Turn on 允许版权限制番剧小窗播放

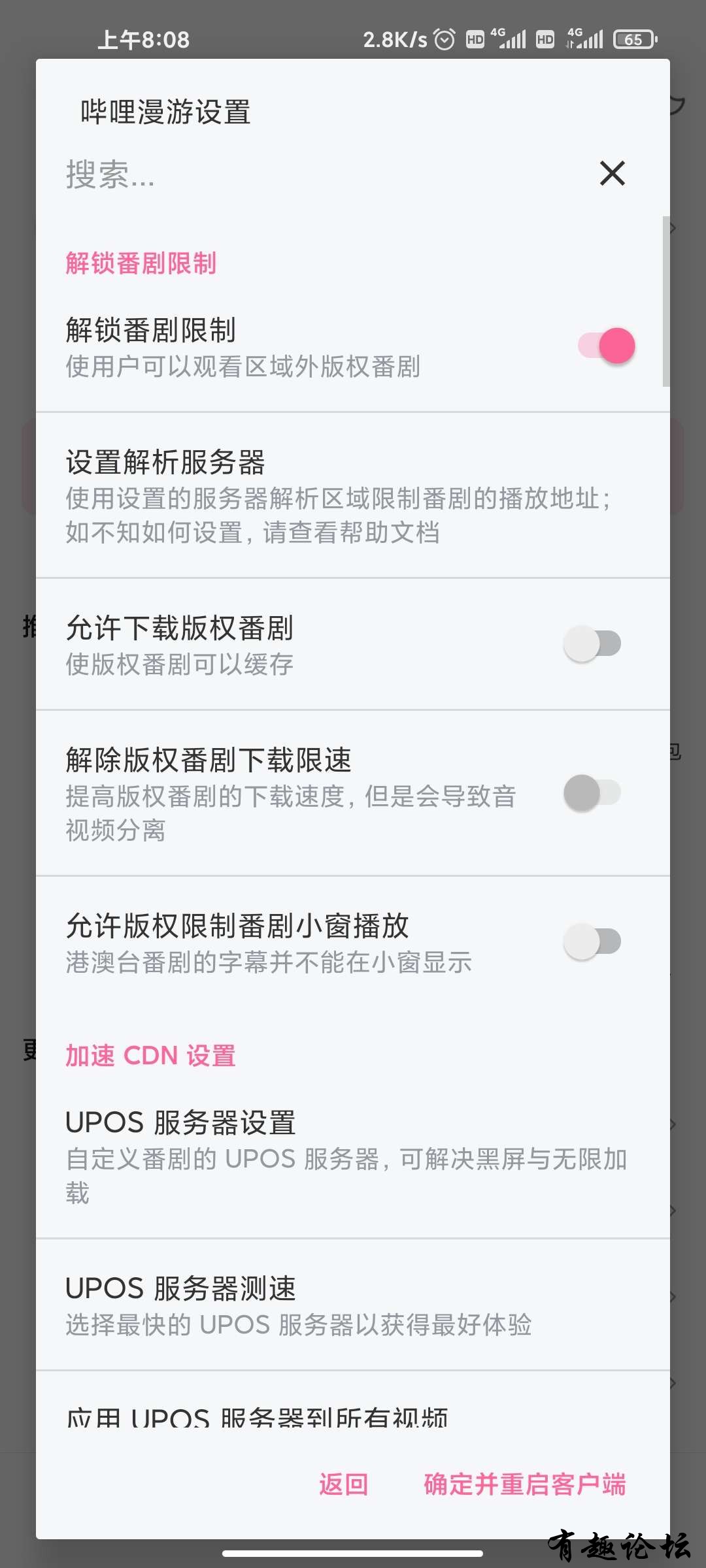[592, 942]
